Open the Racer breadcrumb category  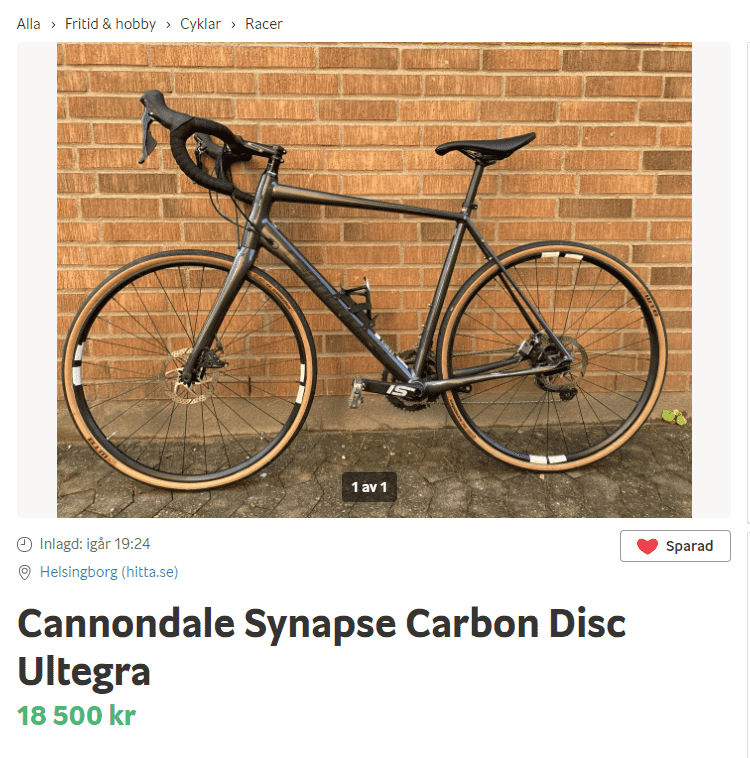tap(264, 23)
